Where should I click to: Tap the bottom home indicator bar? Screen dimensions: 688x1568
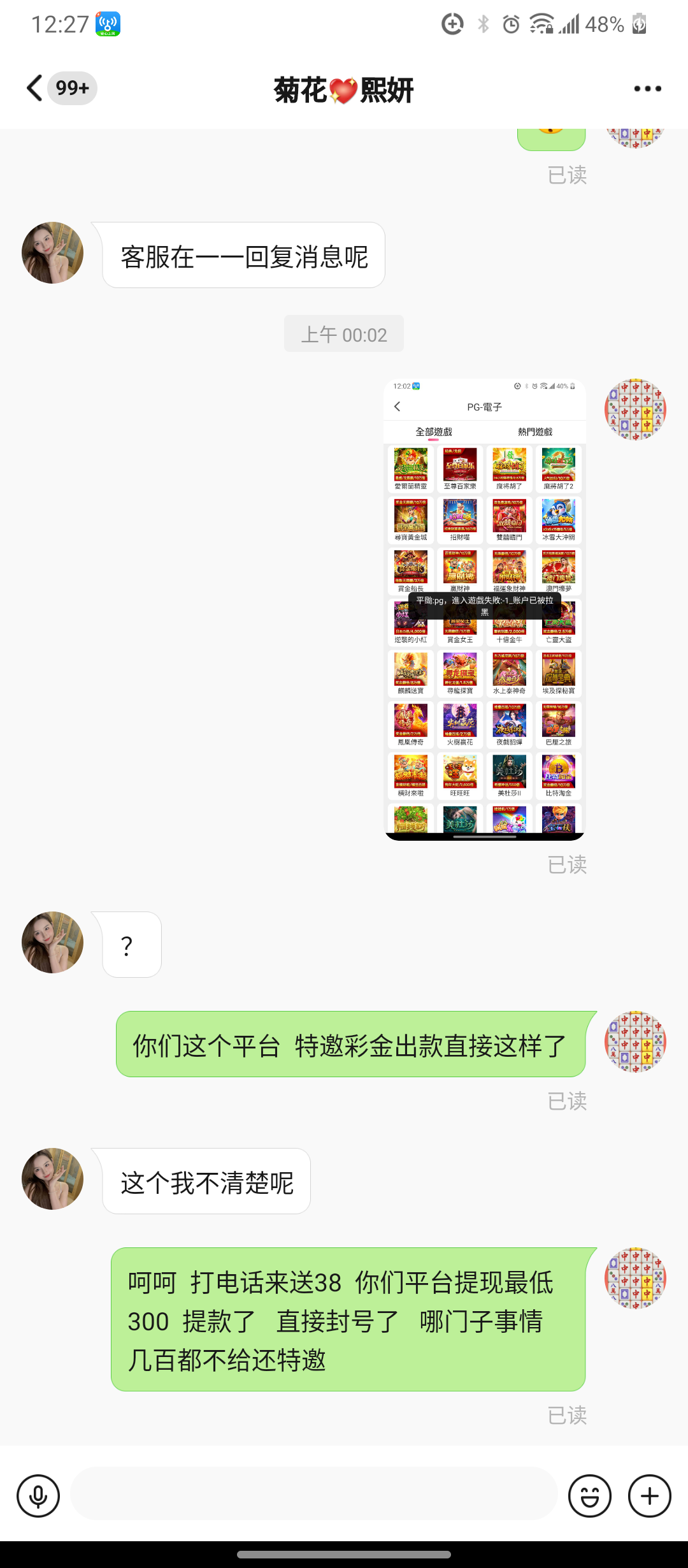click(x=344, y=1556)
